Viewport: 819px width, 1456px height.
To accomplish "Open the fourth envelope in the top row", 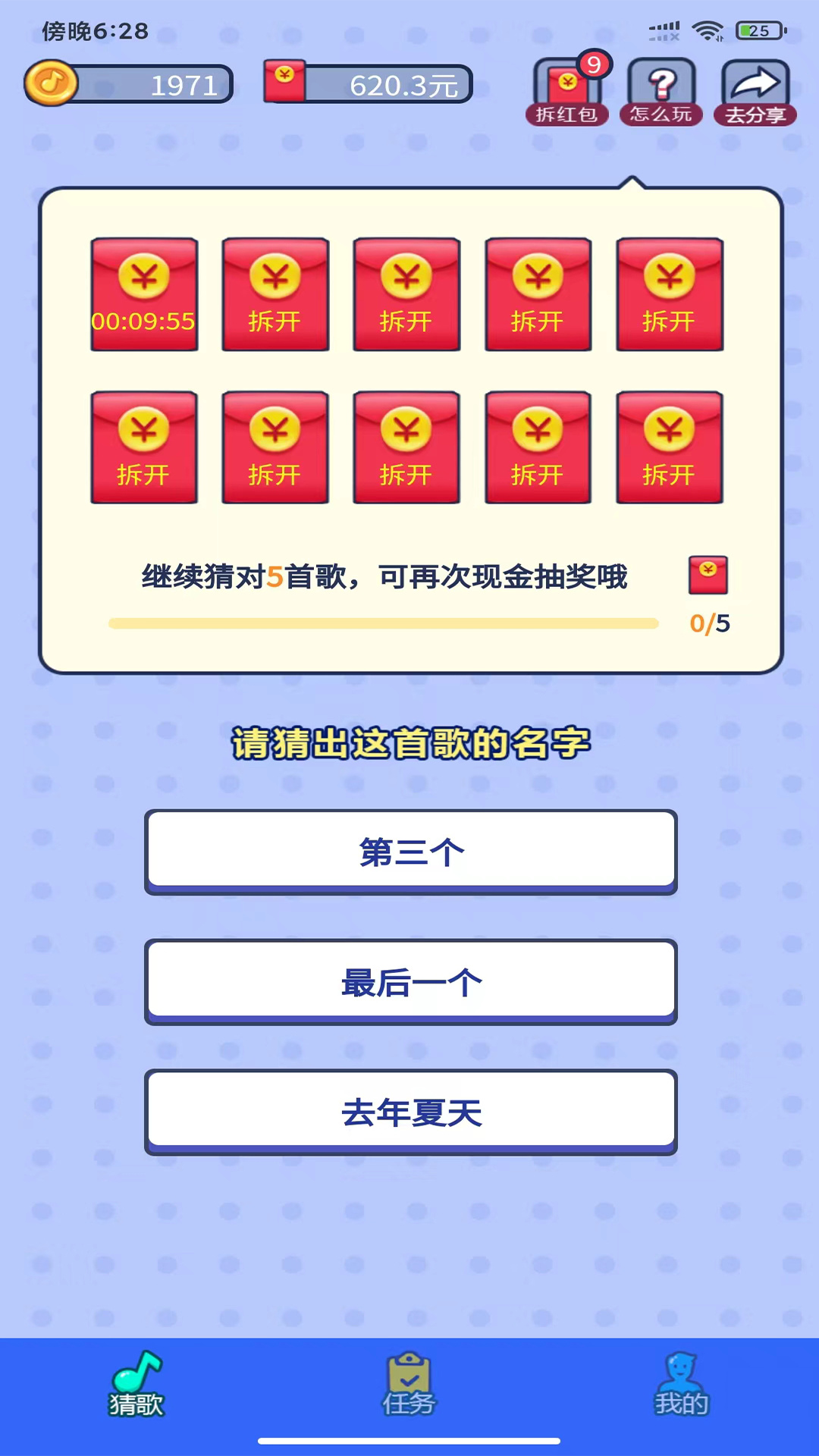I will point(538,294).
